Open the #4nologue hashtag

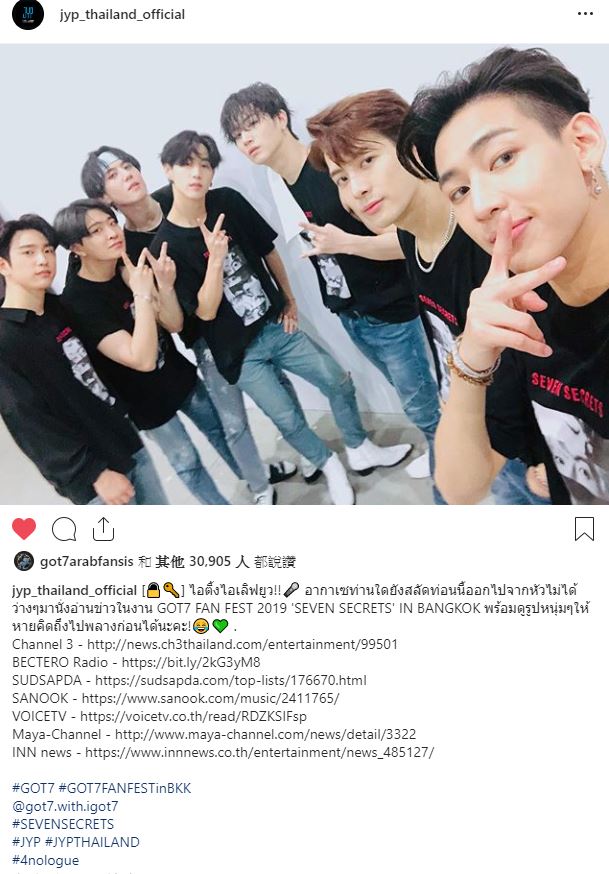coord(45,860)
